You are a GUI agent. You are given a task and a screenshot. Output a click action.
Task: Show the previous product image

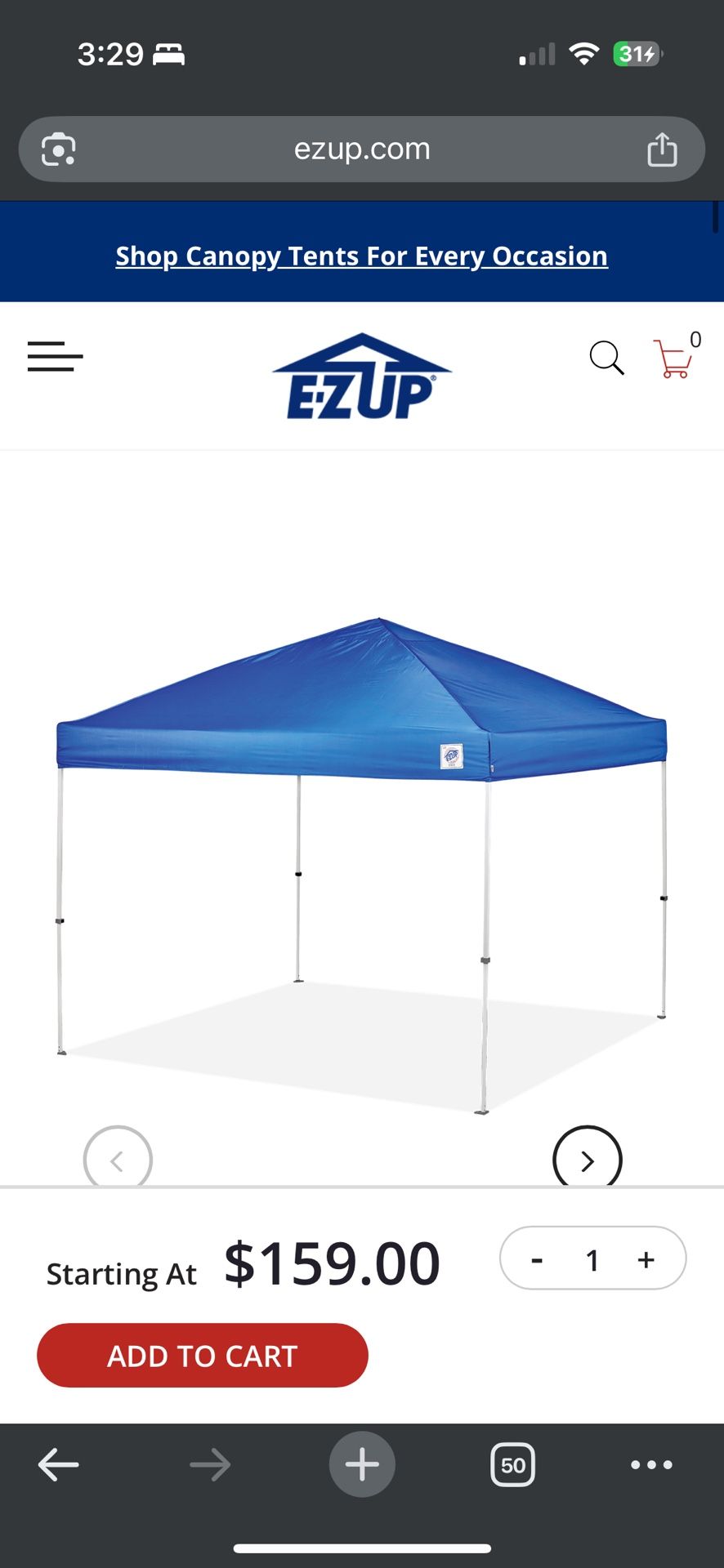pyautogui.click(x=118, y=1160)
